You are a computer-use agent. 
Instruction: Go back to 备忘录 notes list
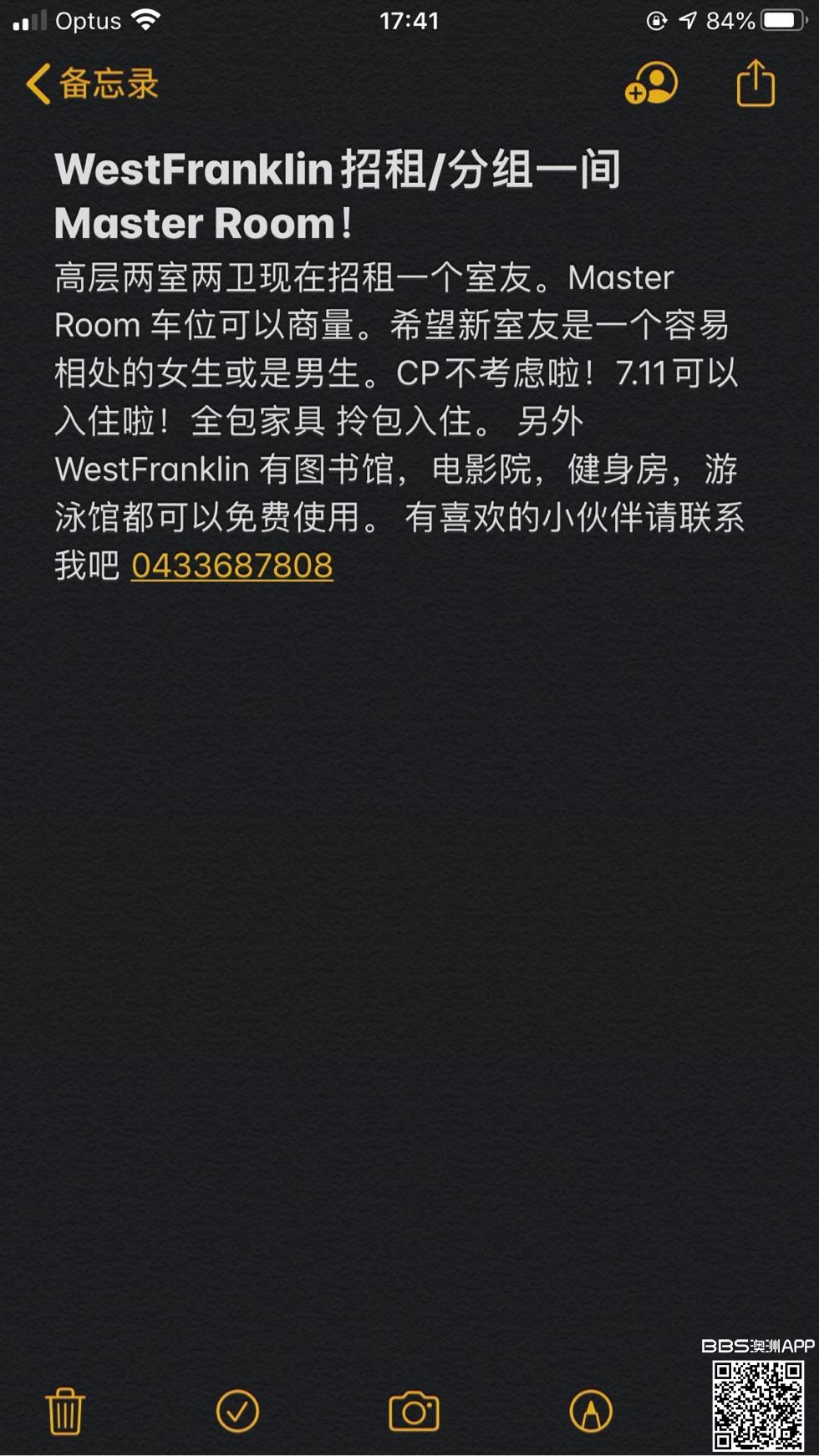pos(92,84)
